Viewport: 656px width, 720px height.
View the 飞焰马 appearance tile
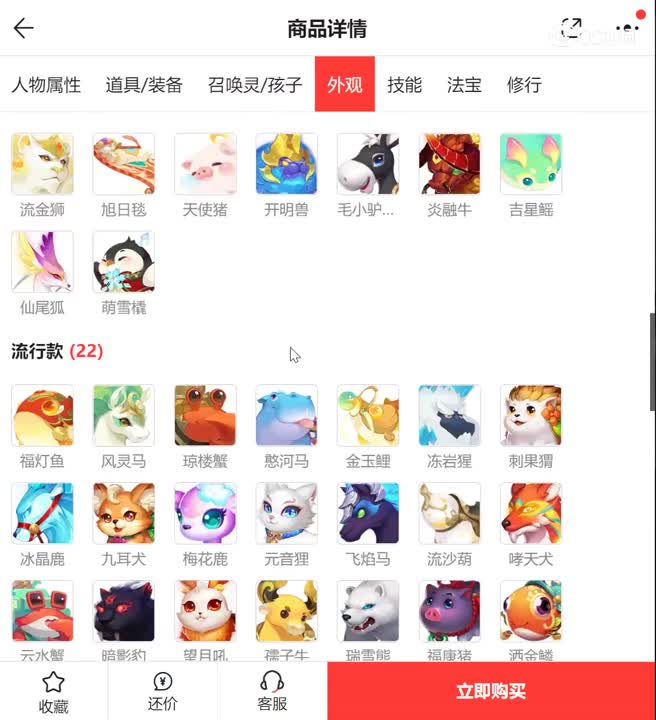coord(368,513)
